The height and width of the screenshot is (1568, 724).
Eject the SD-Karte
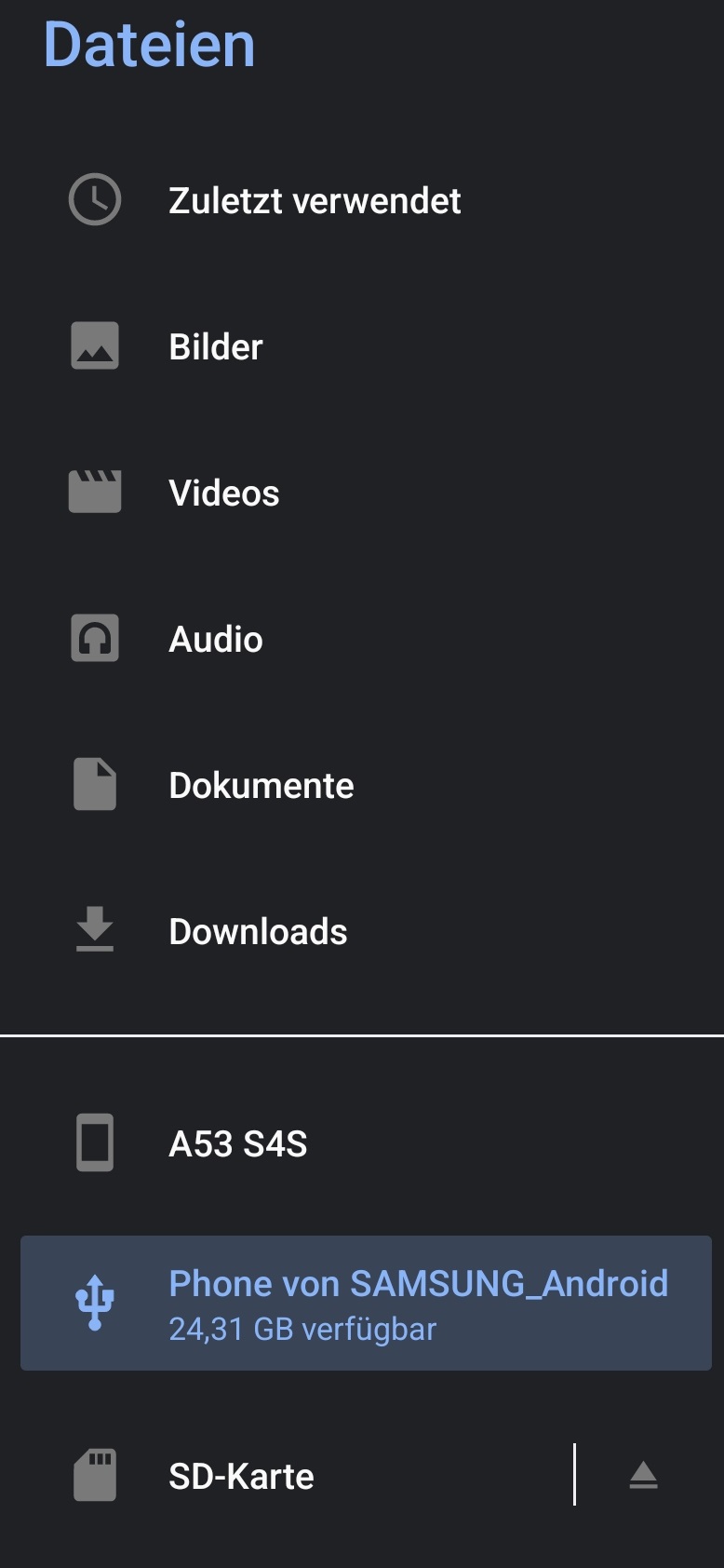pyautogui.click(x=644, y=1475)
